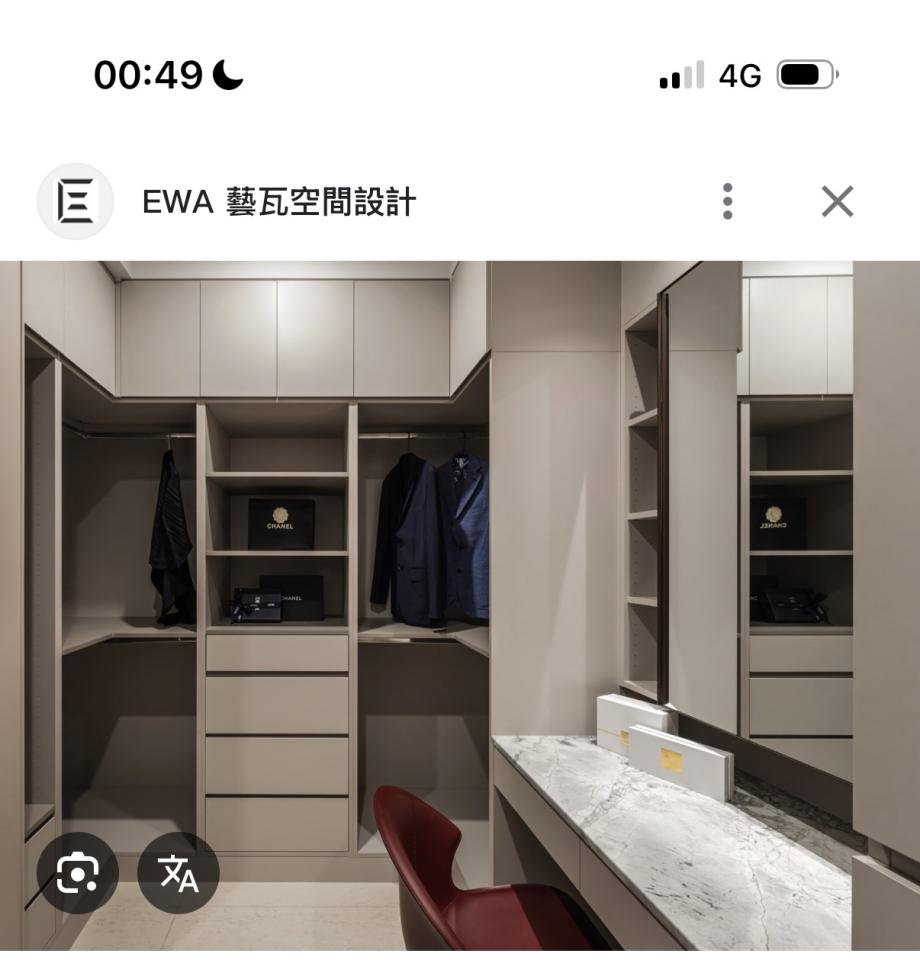The width and height of the screenshot is (920, 960).
Task: Toggle image translation with the 文A button
Action: point(180,873)
